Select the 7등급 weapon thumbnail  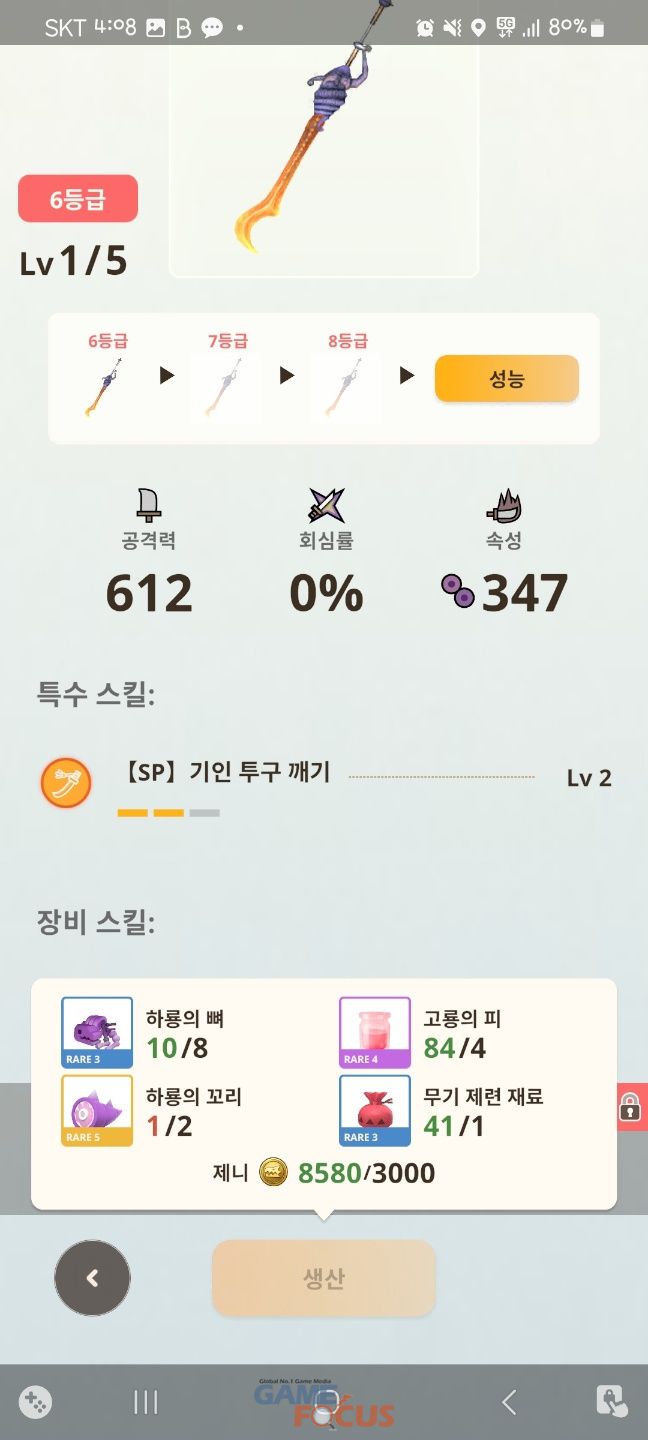[x=227, y=388]
